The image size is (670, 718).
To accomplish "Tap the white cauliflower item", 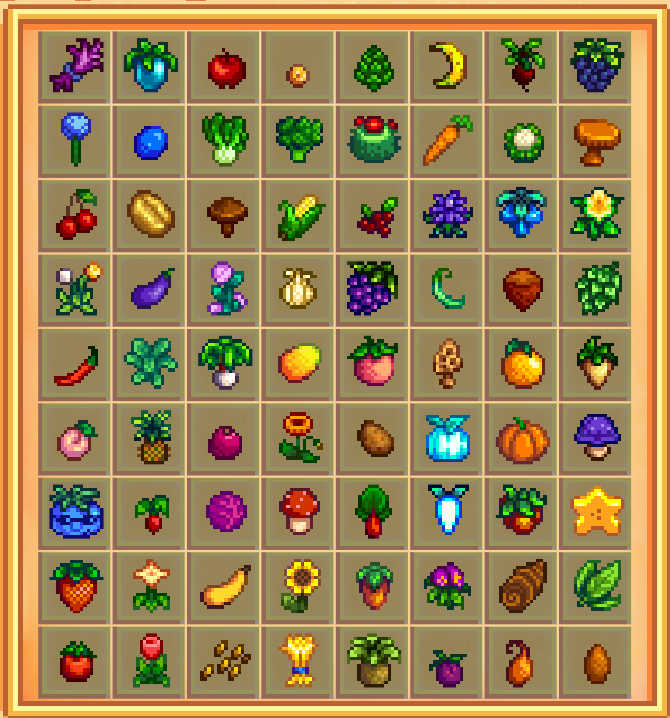I will click(521, 140).
